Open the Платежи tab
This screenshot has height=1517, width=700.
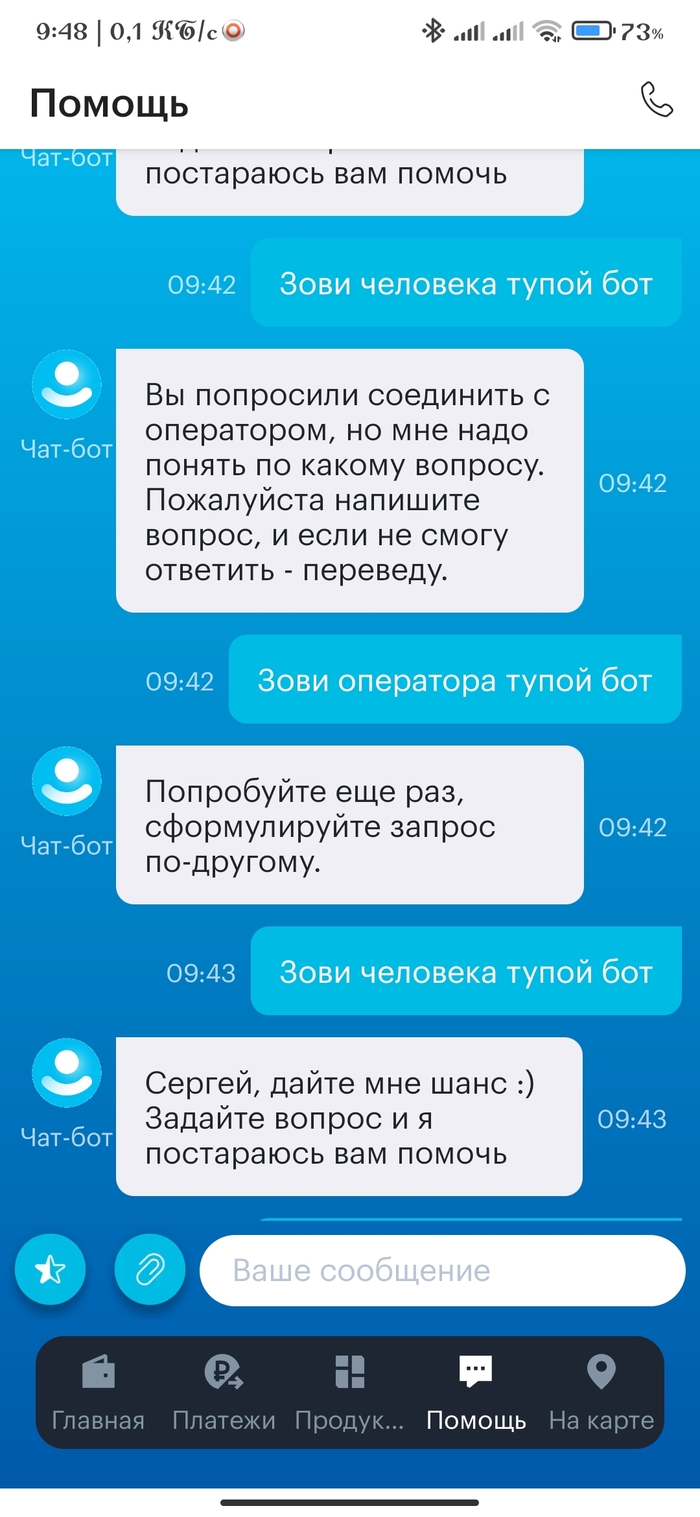pyautogui.click(x=224, y=1393)
